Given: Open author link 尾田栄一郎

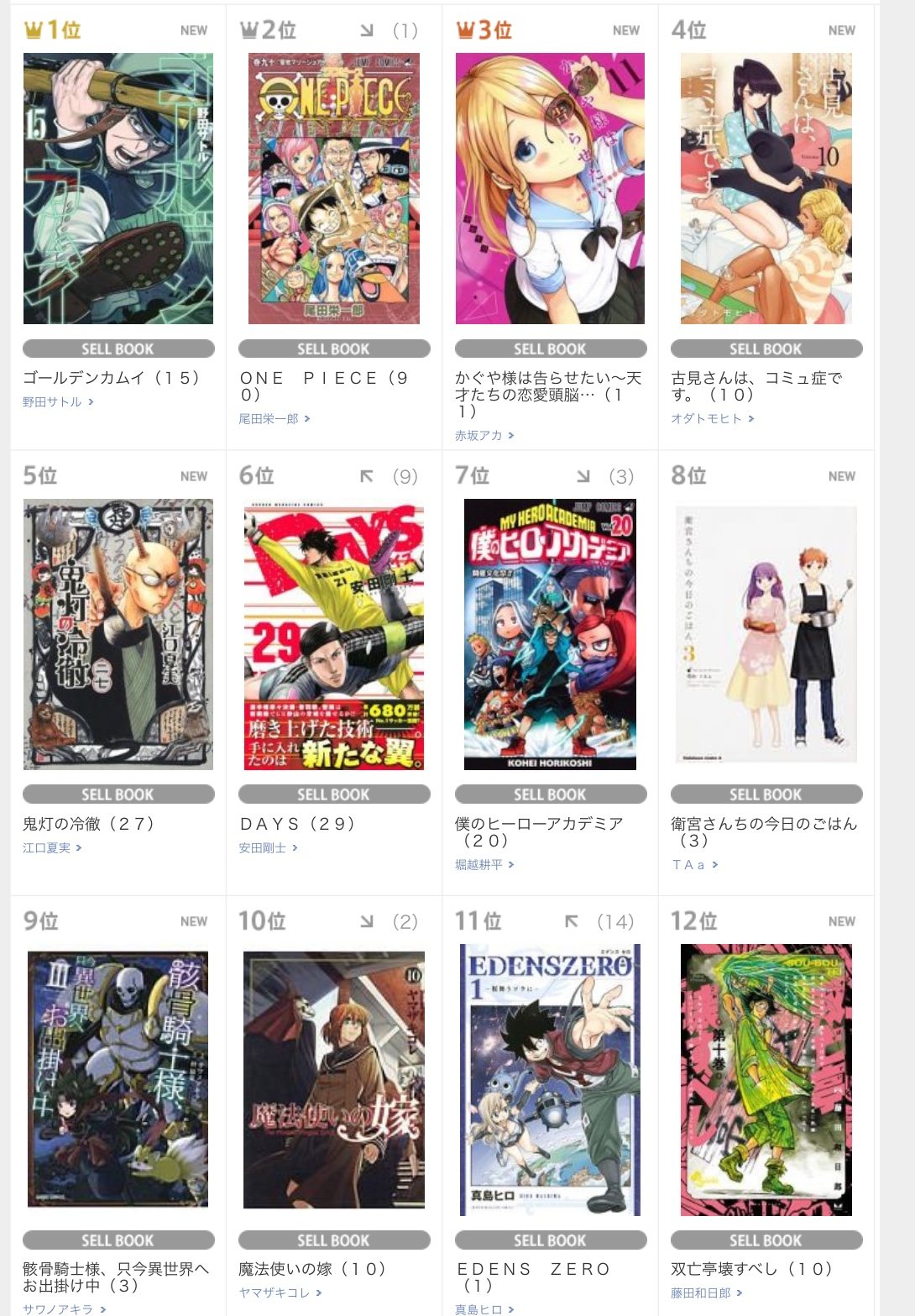Looking at the screenshot, I should click(x=269, y=419).
